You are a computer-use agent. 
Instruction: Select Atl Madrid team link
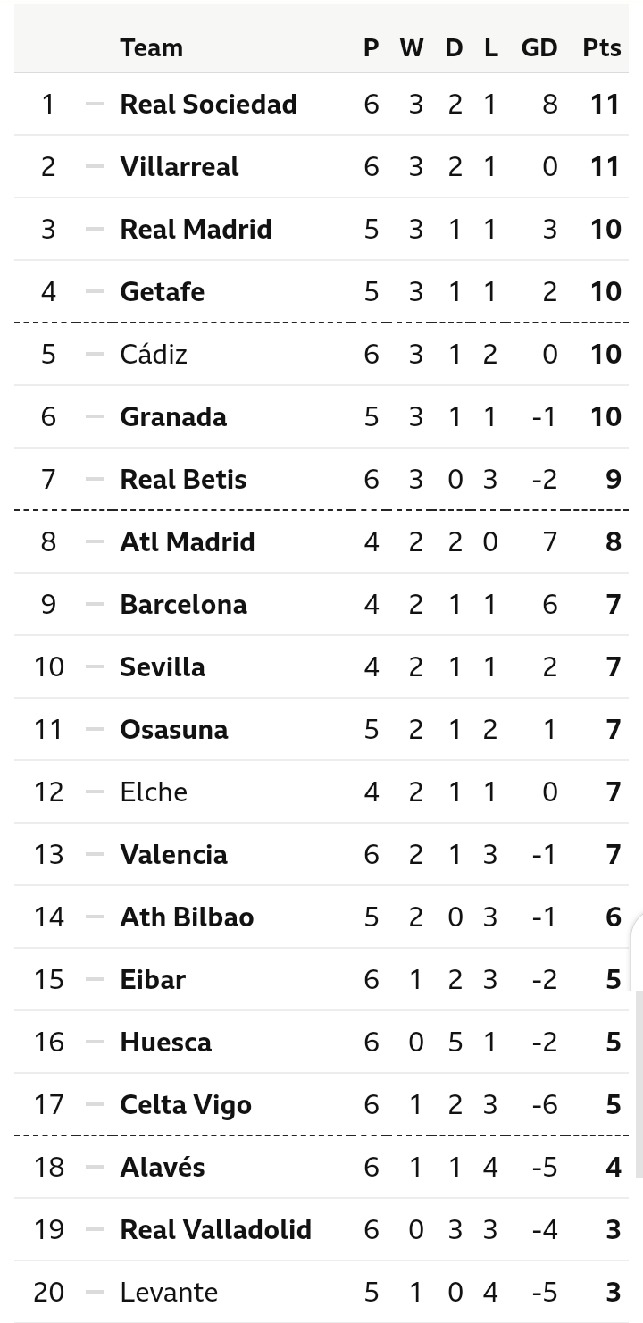[x=187, y=541]
